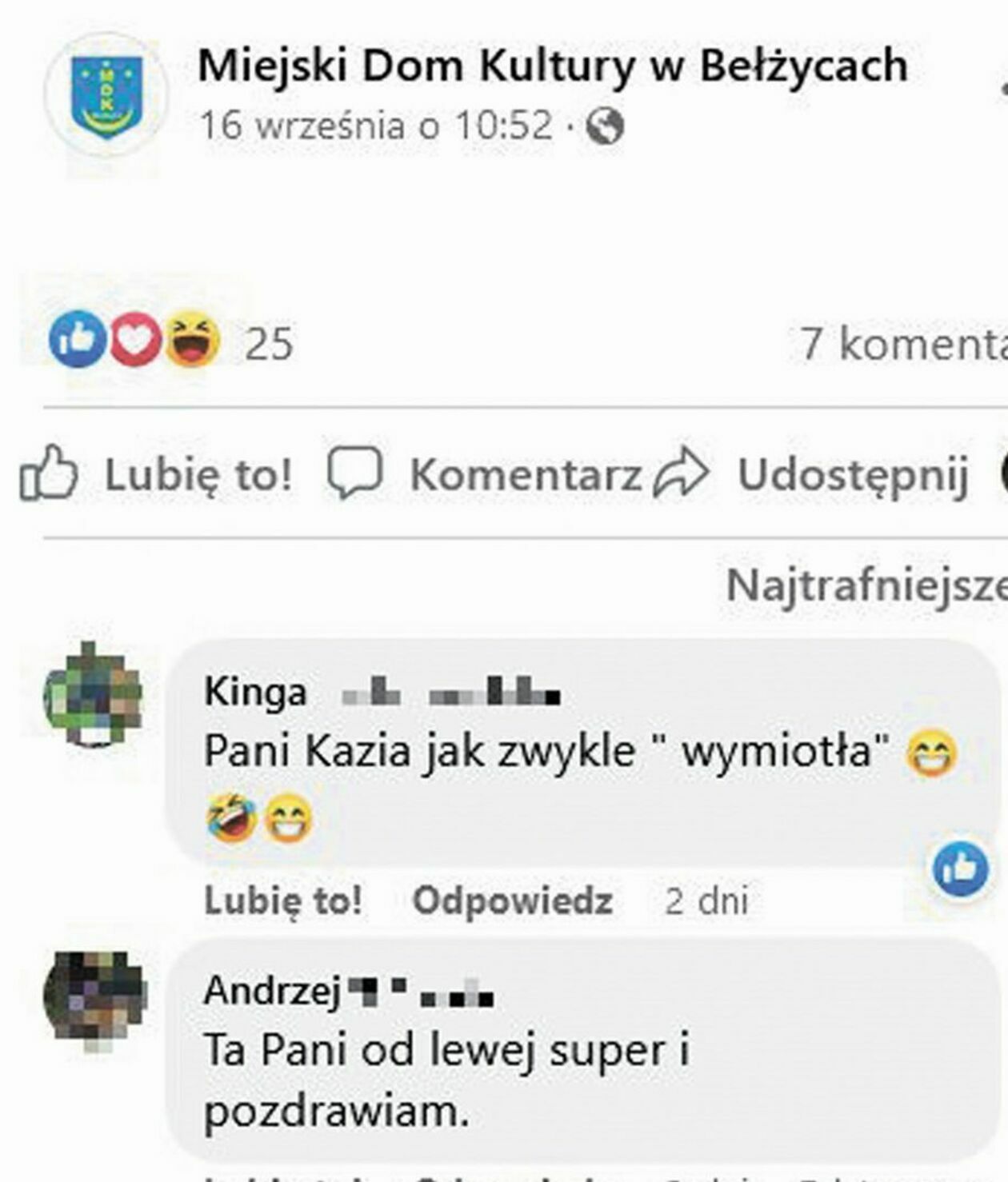Like the post with Lubię to!

pyautogui.click(x=158, y=474)
